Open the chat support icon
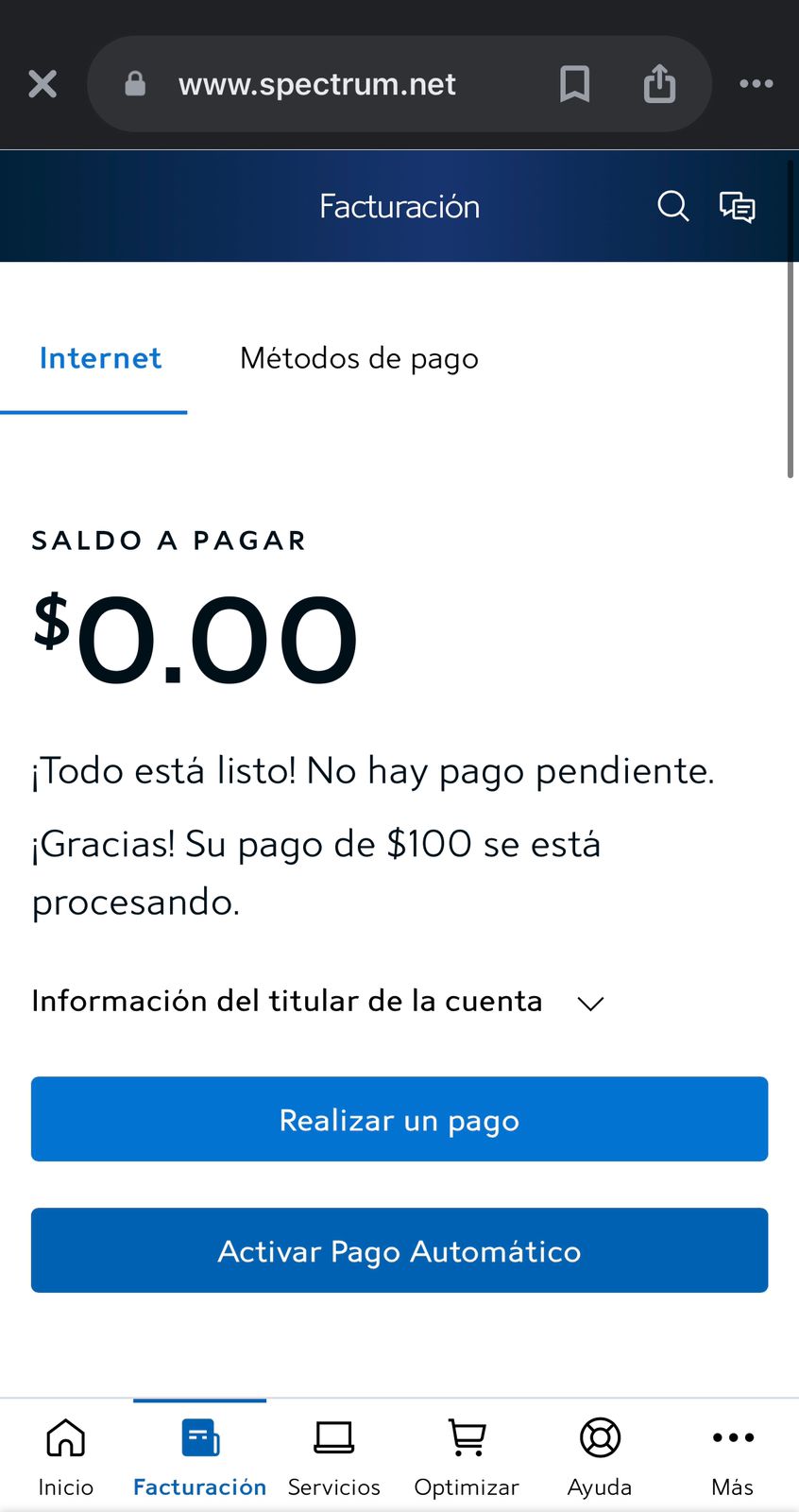 coord(737,206)
